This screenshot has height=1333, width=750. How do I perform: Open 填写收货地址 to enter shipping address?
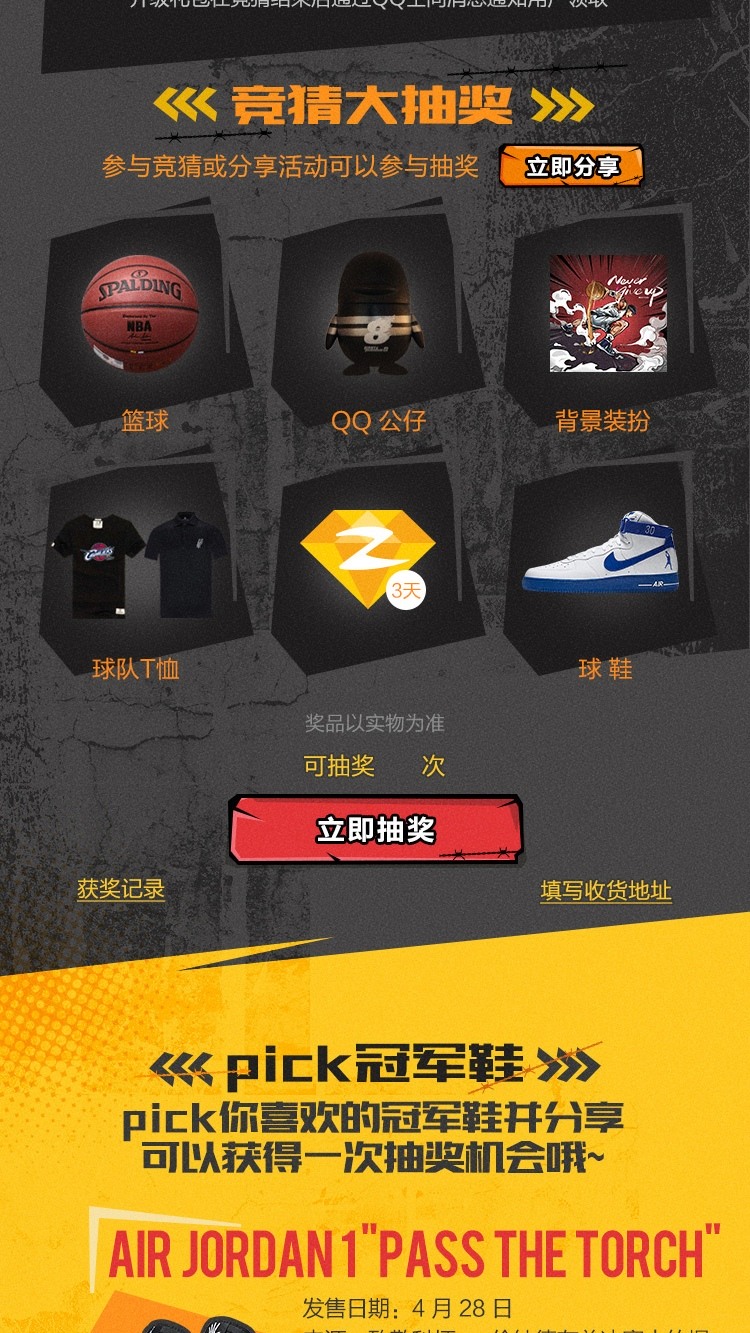pyautogui.click(x=606, y=891)
